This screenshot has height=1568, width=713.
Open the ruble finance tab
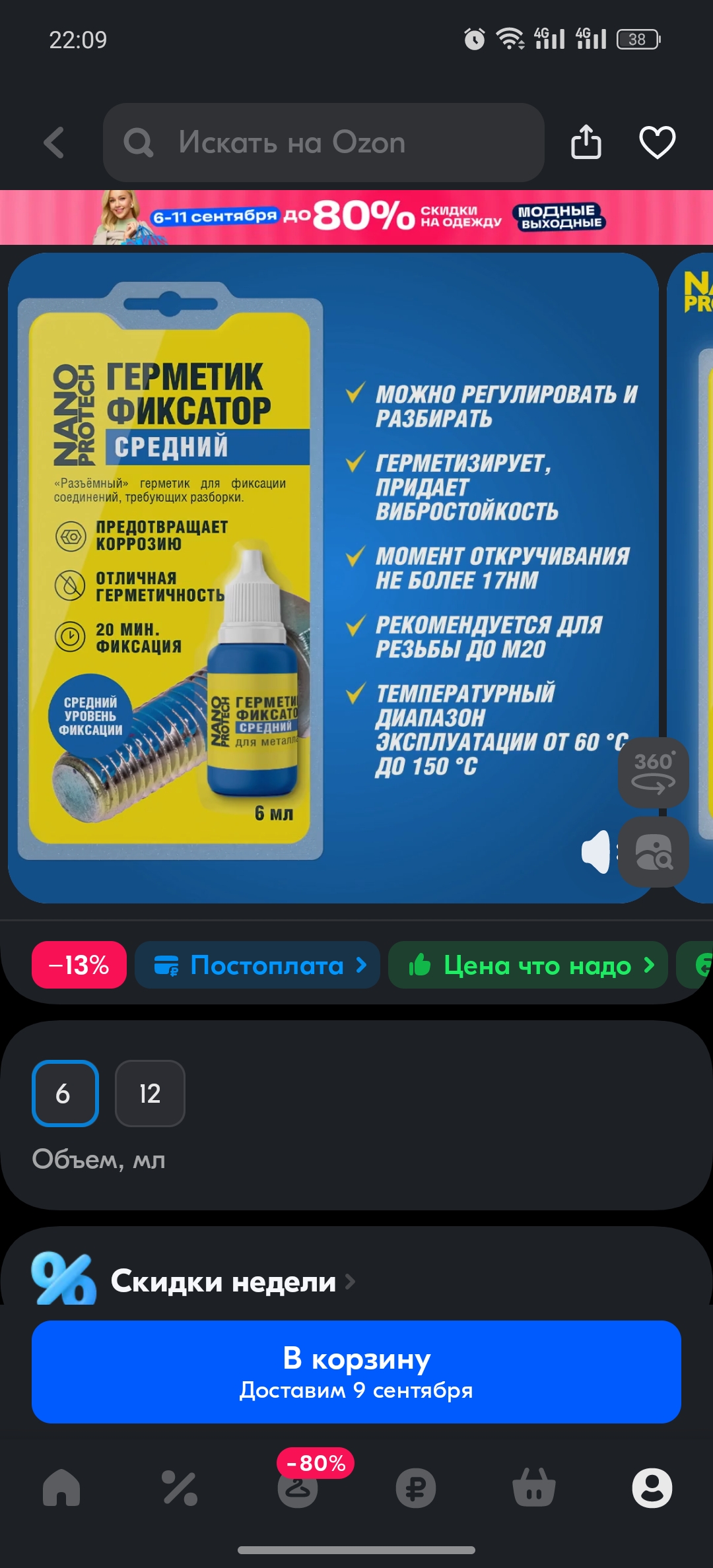coord(416,1489)
